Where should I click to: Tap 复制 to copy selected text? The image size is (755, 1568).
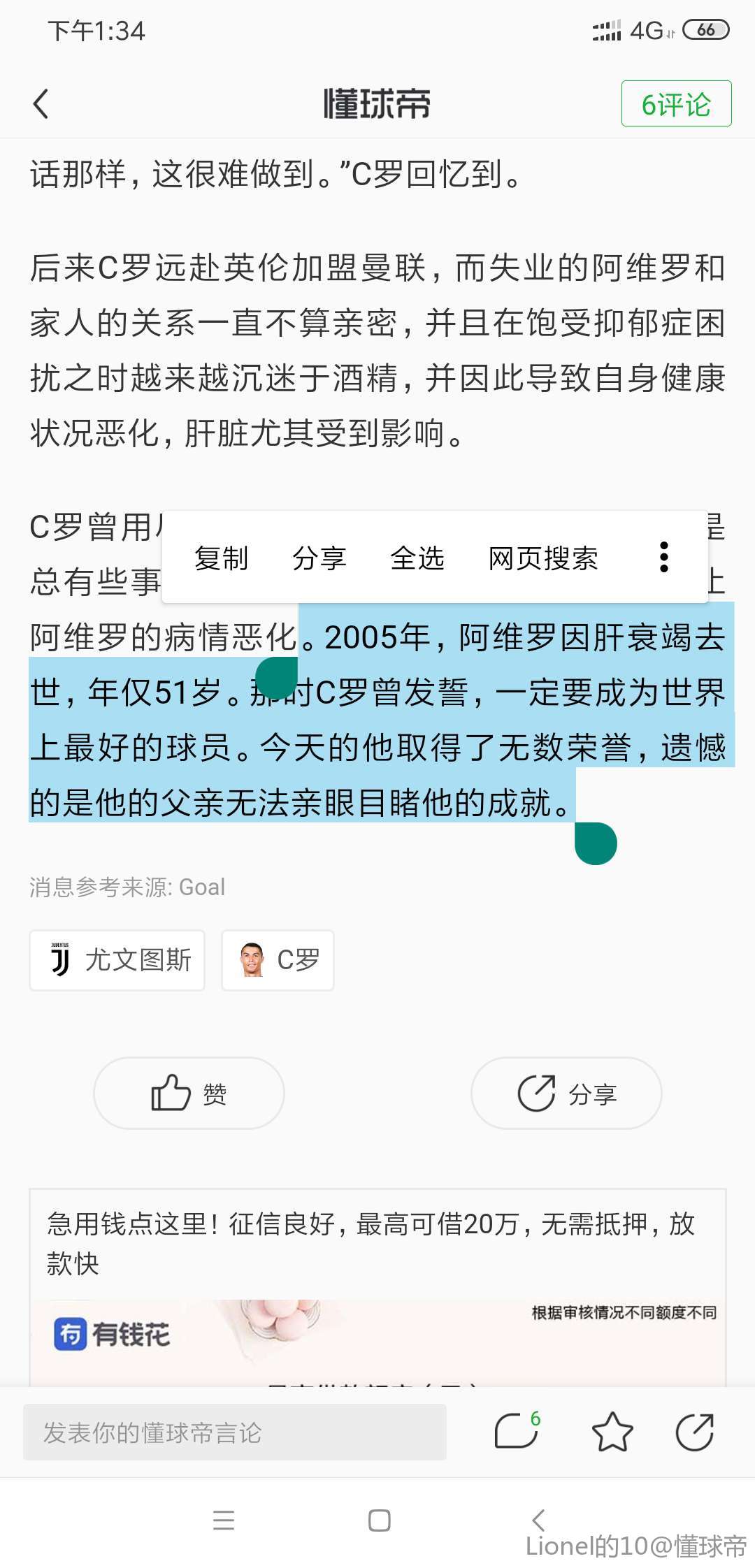(222, 558)
